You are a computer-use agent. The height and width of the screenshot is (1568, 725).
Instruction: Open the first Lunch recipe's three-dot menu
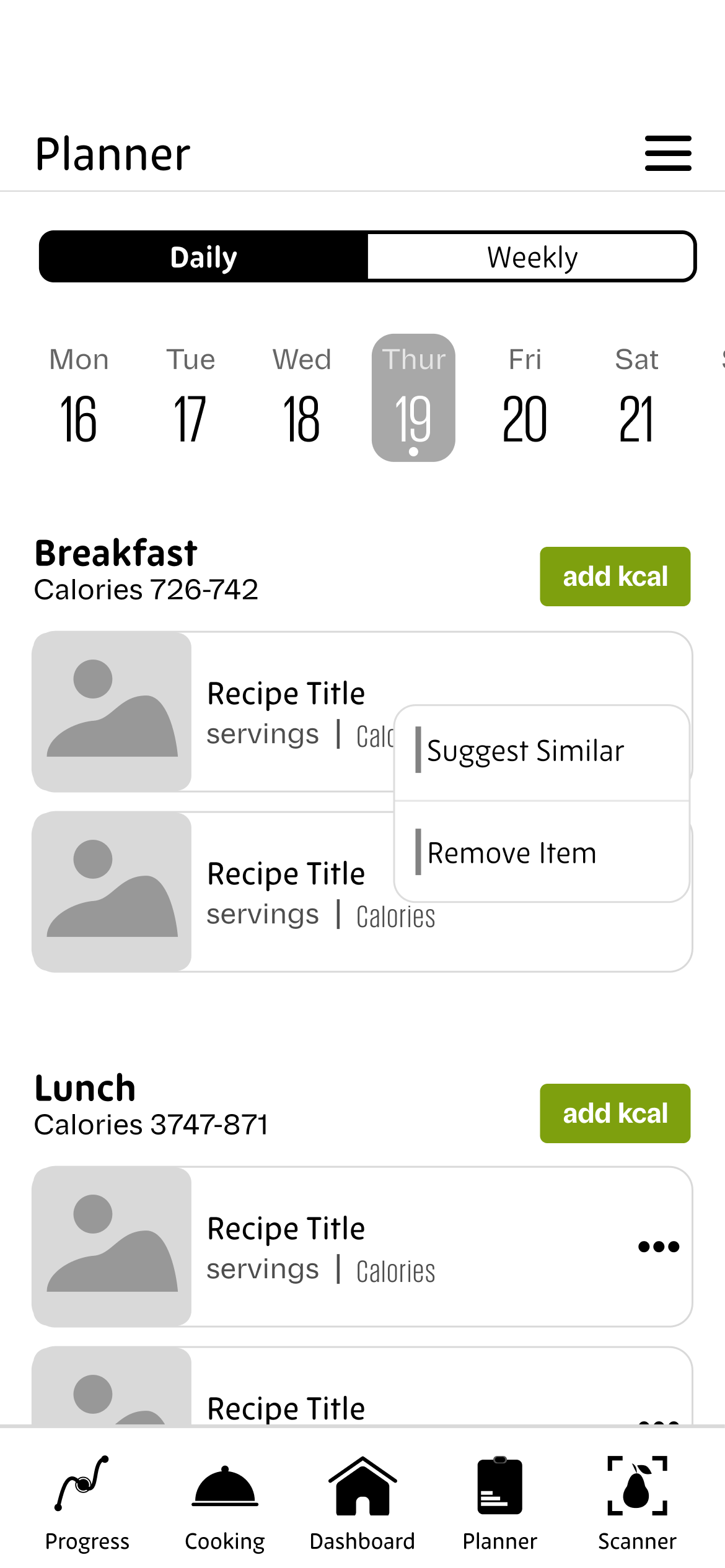(x=659, y=1247)
